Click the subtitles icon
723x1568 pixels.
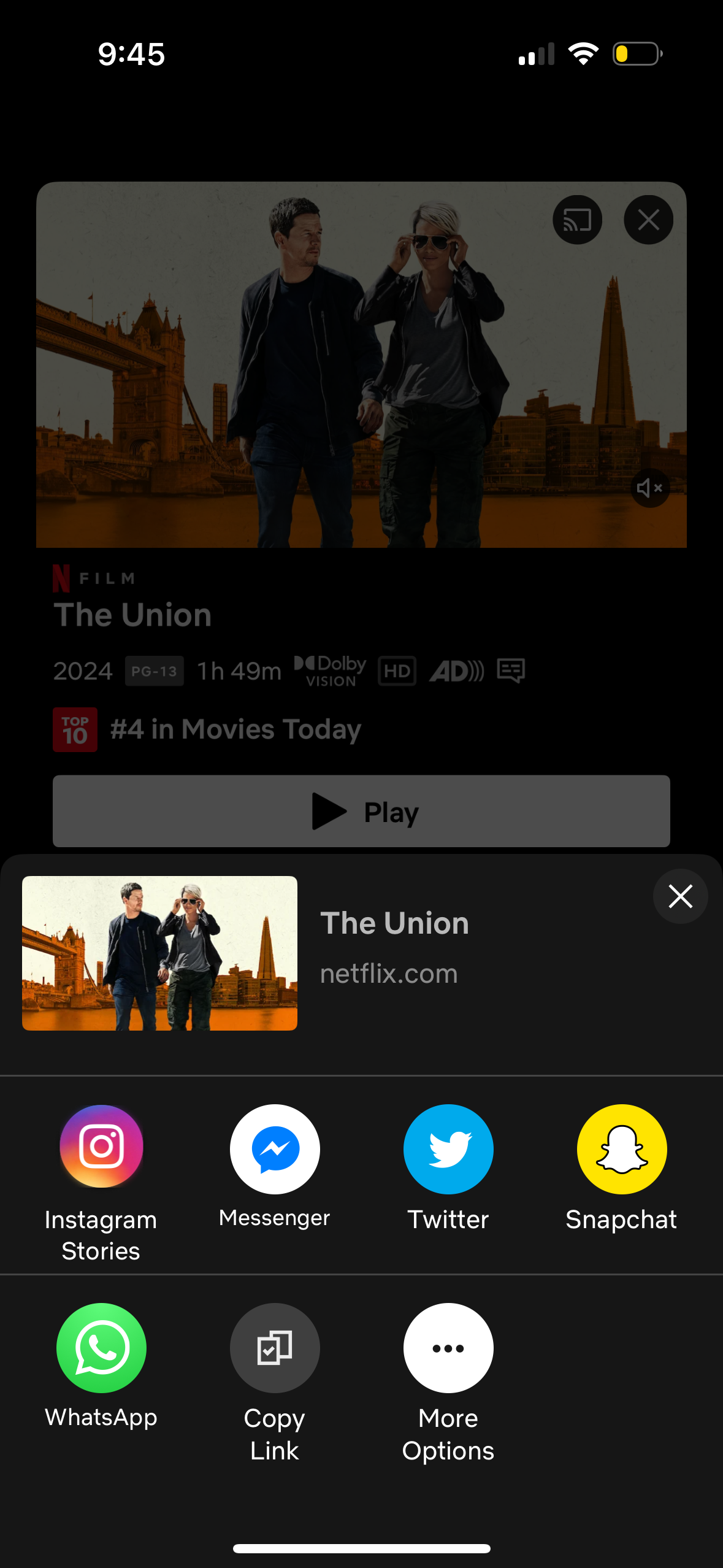pyautogui.click(x=511, y=671)
